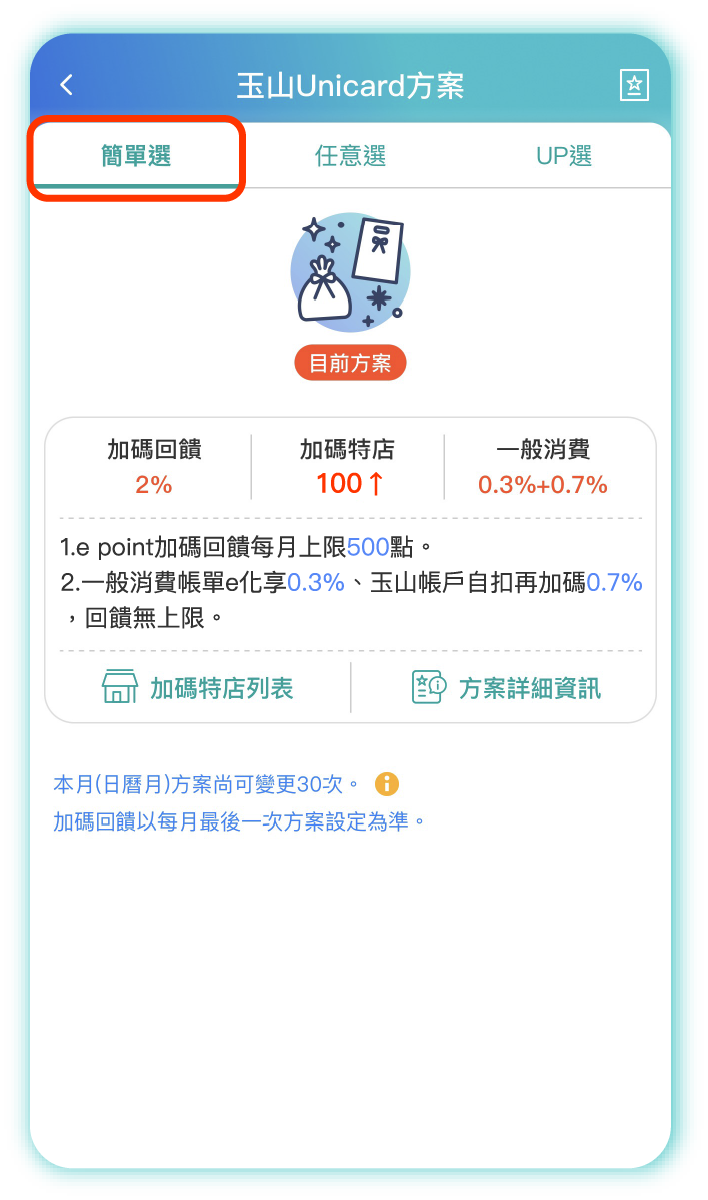Tap the orange info icon beside 可變更30次
708x1200 pixels.
tap(386, 784)
